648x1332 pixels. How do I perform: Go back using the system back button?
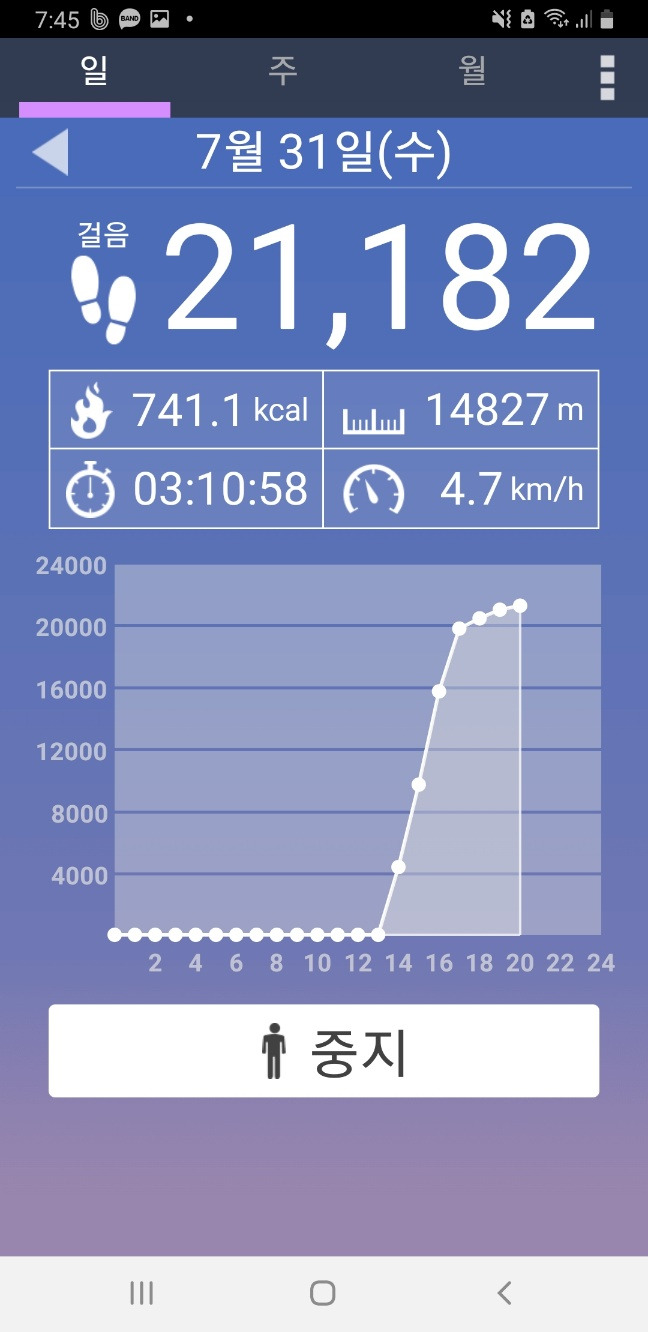tap(504, 1293)
